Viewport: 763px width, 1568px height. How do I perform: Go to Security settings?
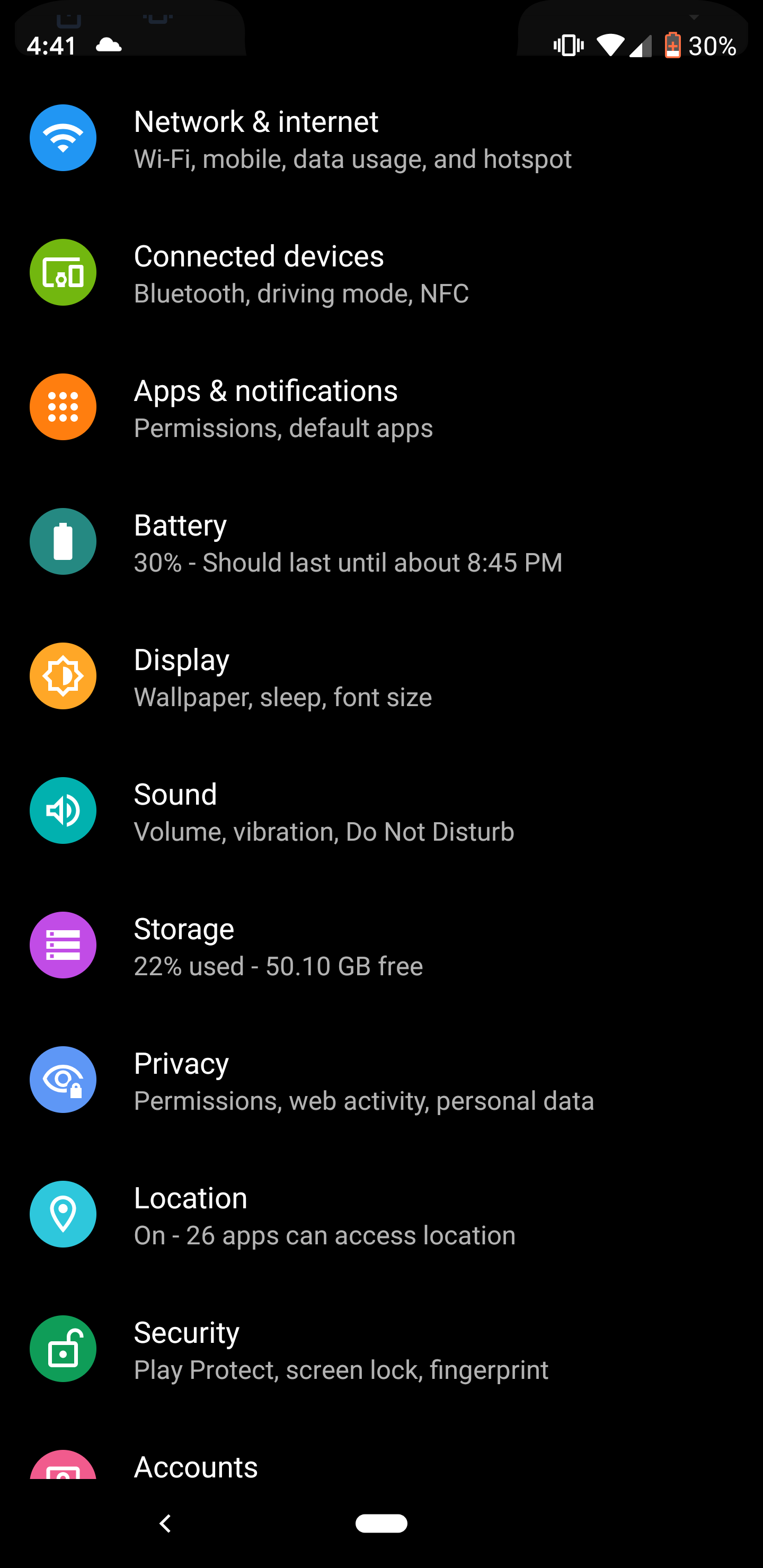[381, 1349]
